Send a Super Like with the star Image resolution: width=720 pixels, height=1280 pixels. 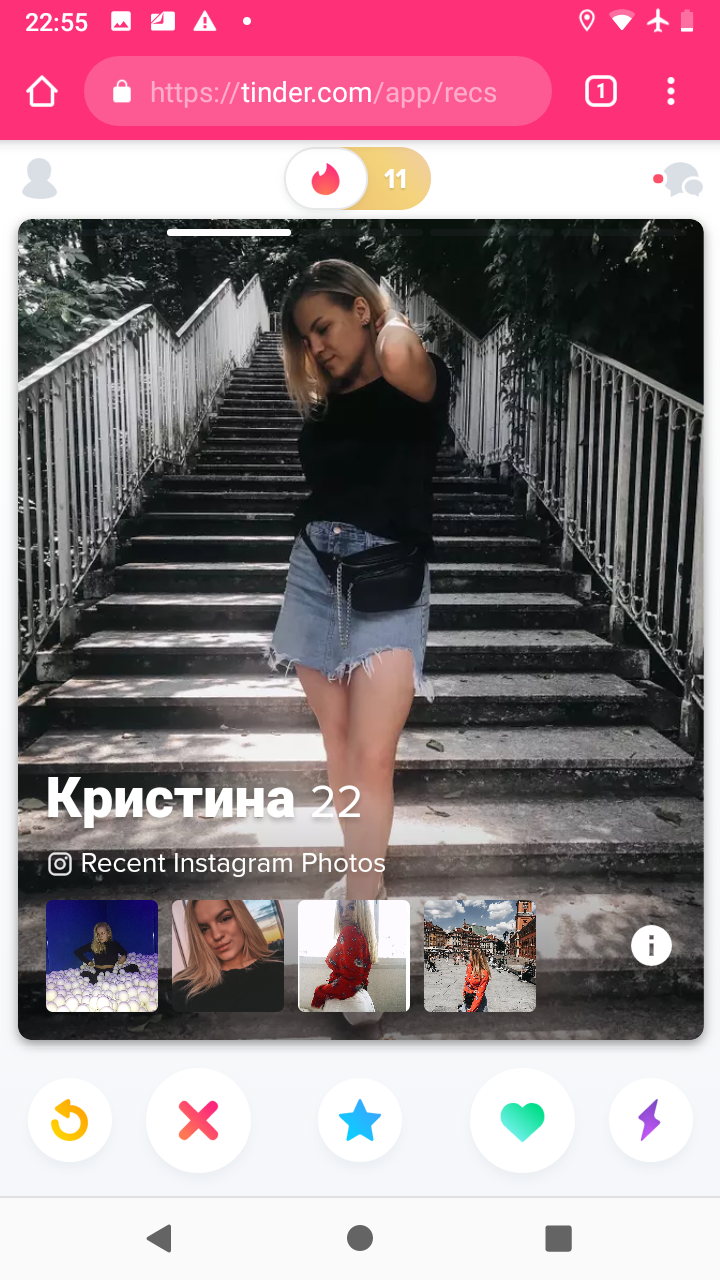pos(360,1121)
